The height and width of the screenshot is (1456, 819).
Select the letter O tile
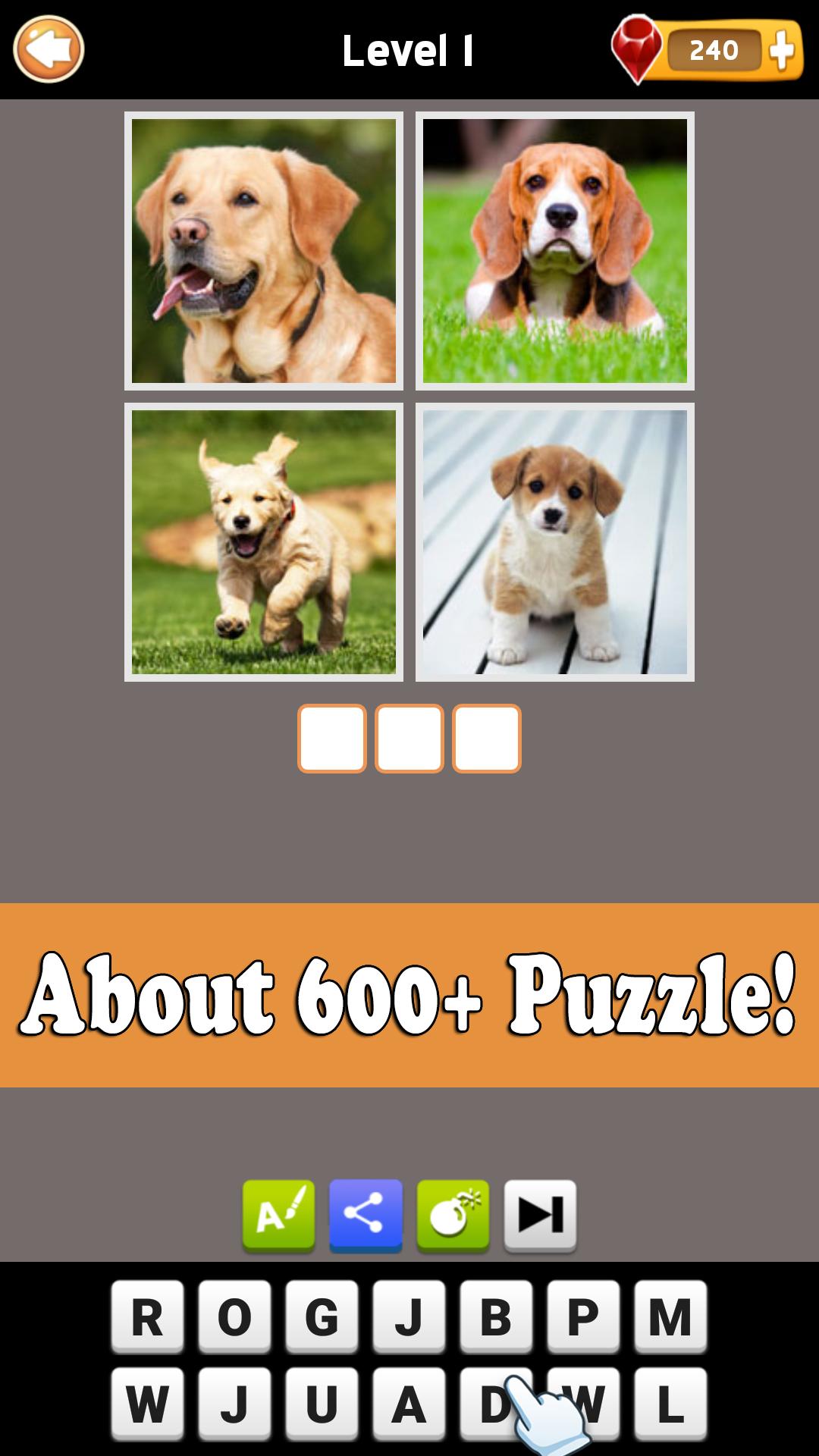coord(234,1316)
